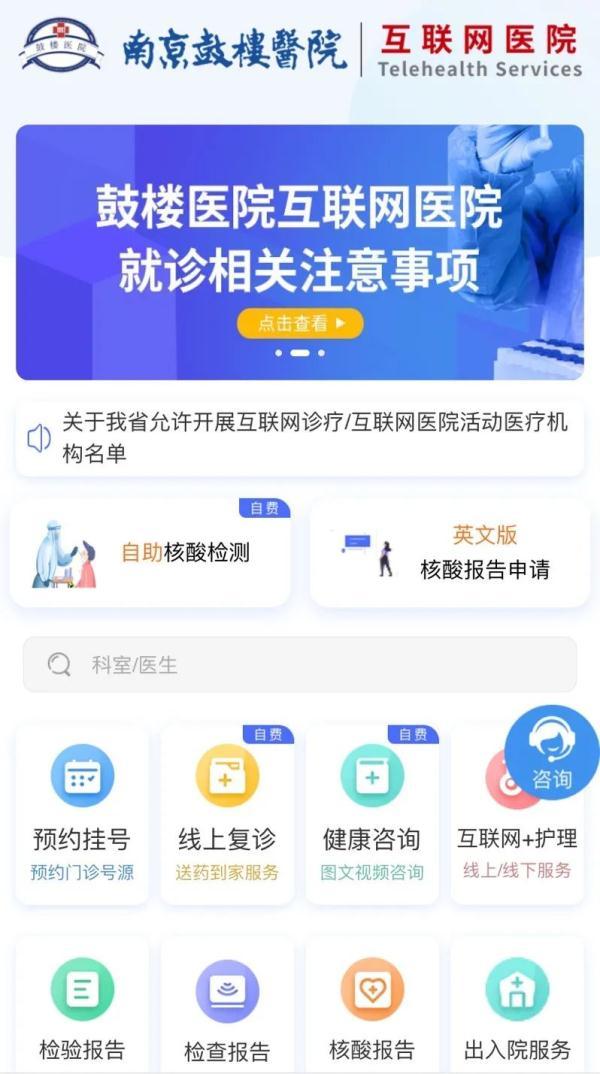The image size is (600, 1074).
Task: View 检查报告 examination reports
Action: click(227, 1005)
